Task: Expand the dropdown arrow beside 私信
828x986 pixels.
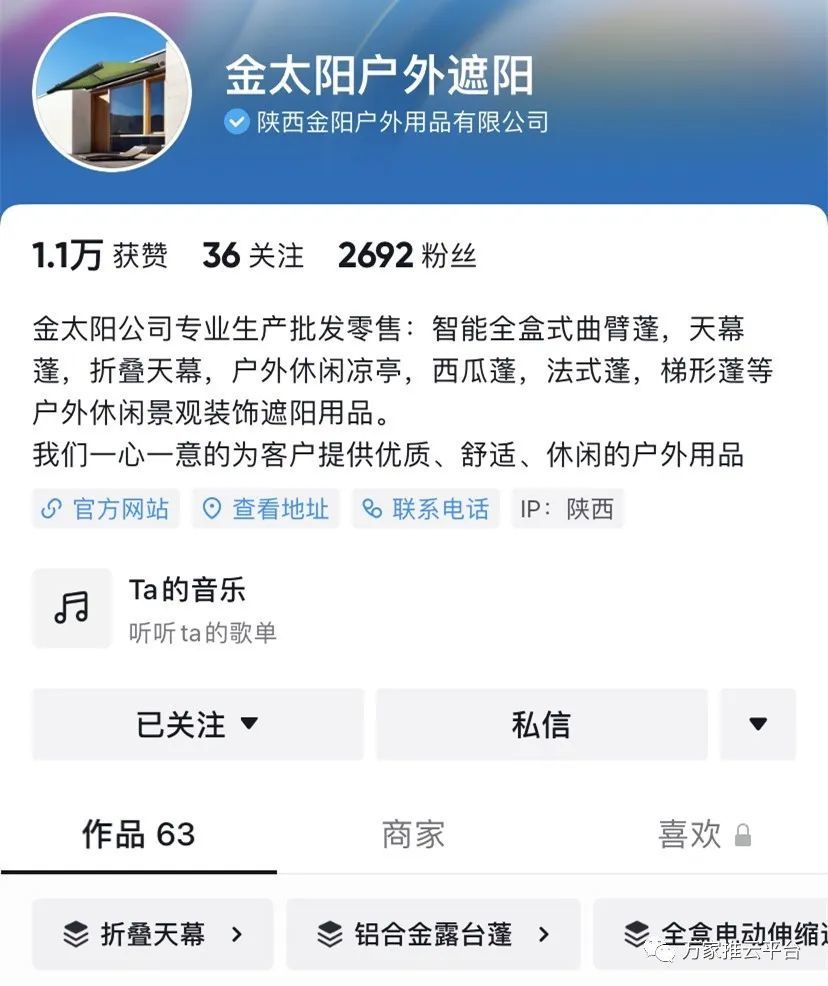Action: (x=758, y=724)
